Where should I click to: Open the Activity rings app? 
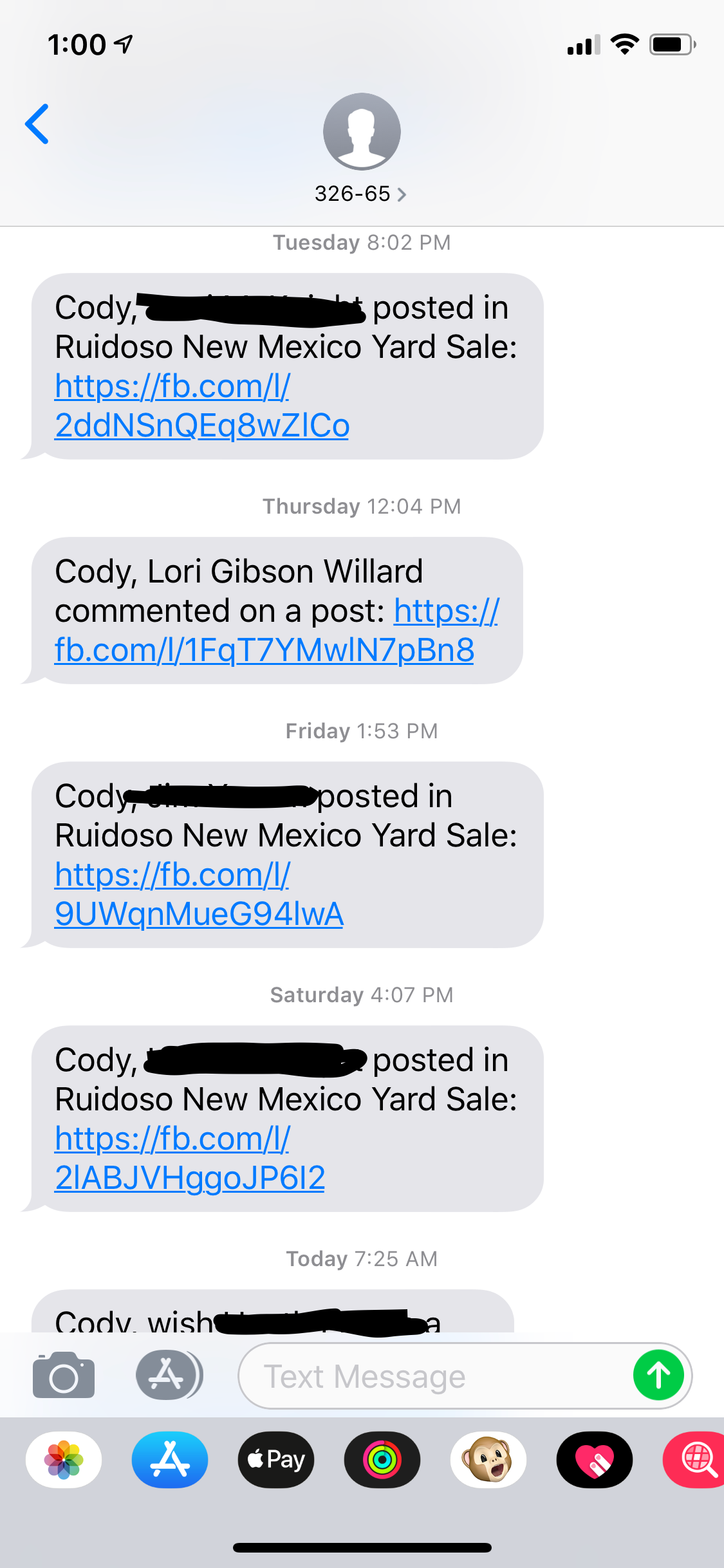tap(382, 1459)
